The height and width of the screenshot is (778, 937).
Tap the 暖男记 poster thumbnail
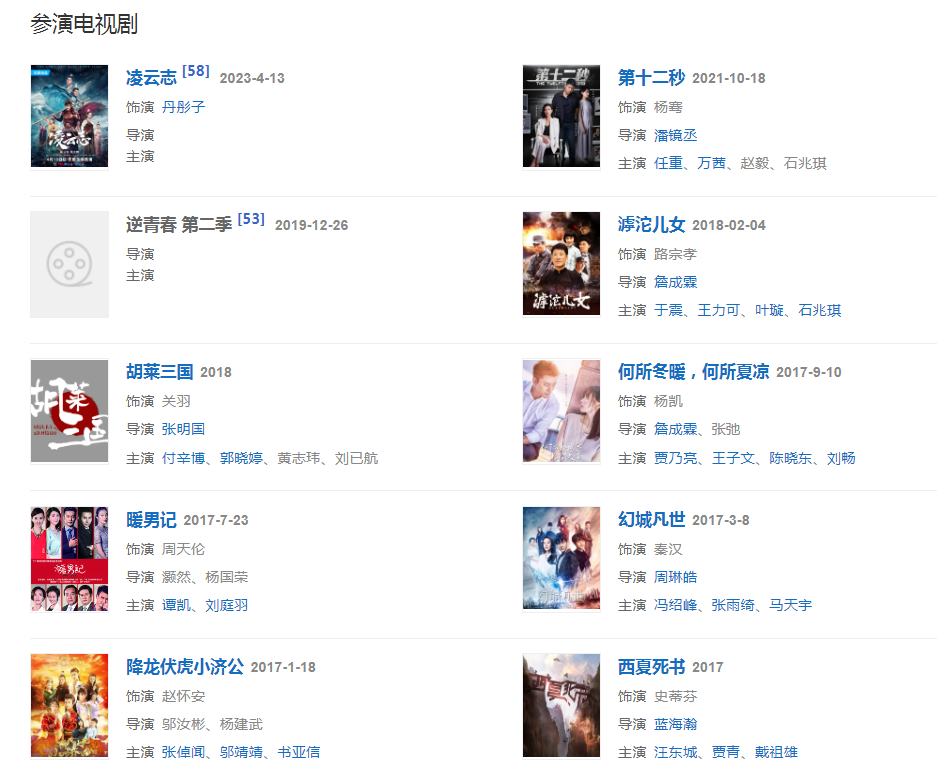(x=69, y=559)
